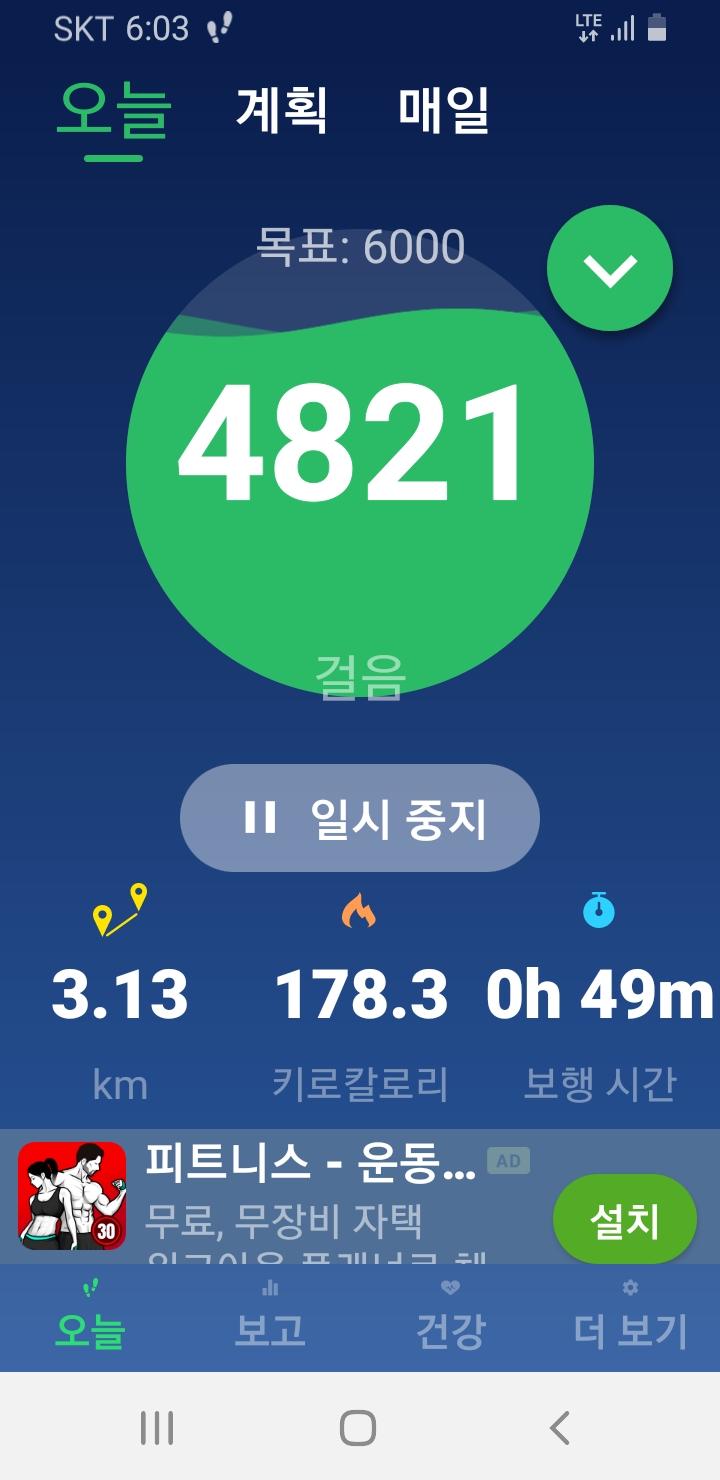Image resolution: width=720 pixels, height=1480 pixels.
Task: Open the 피트니스 ad banner
Action: coord(300,1195)
